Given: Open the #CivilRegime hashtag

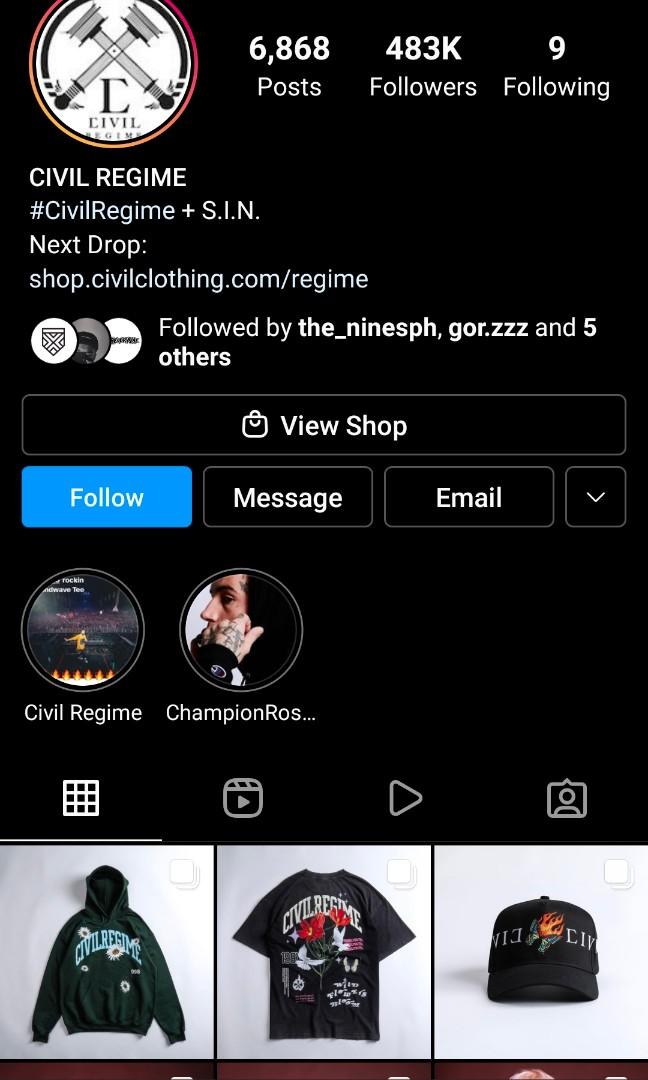Looking at the screenshot, I should [102, 210].
